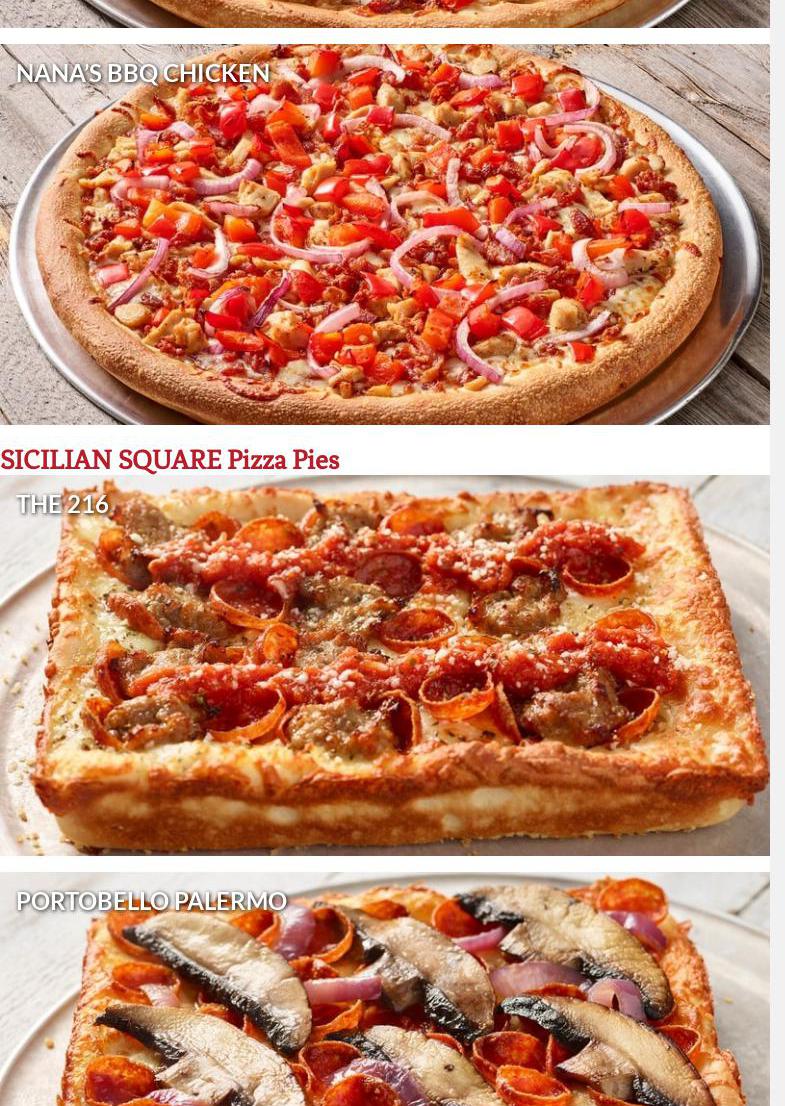Open Nana's BBQ Chicken pizza
This screenshot has width=785, height=1106.
385,235
